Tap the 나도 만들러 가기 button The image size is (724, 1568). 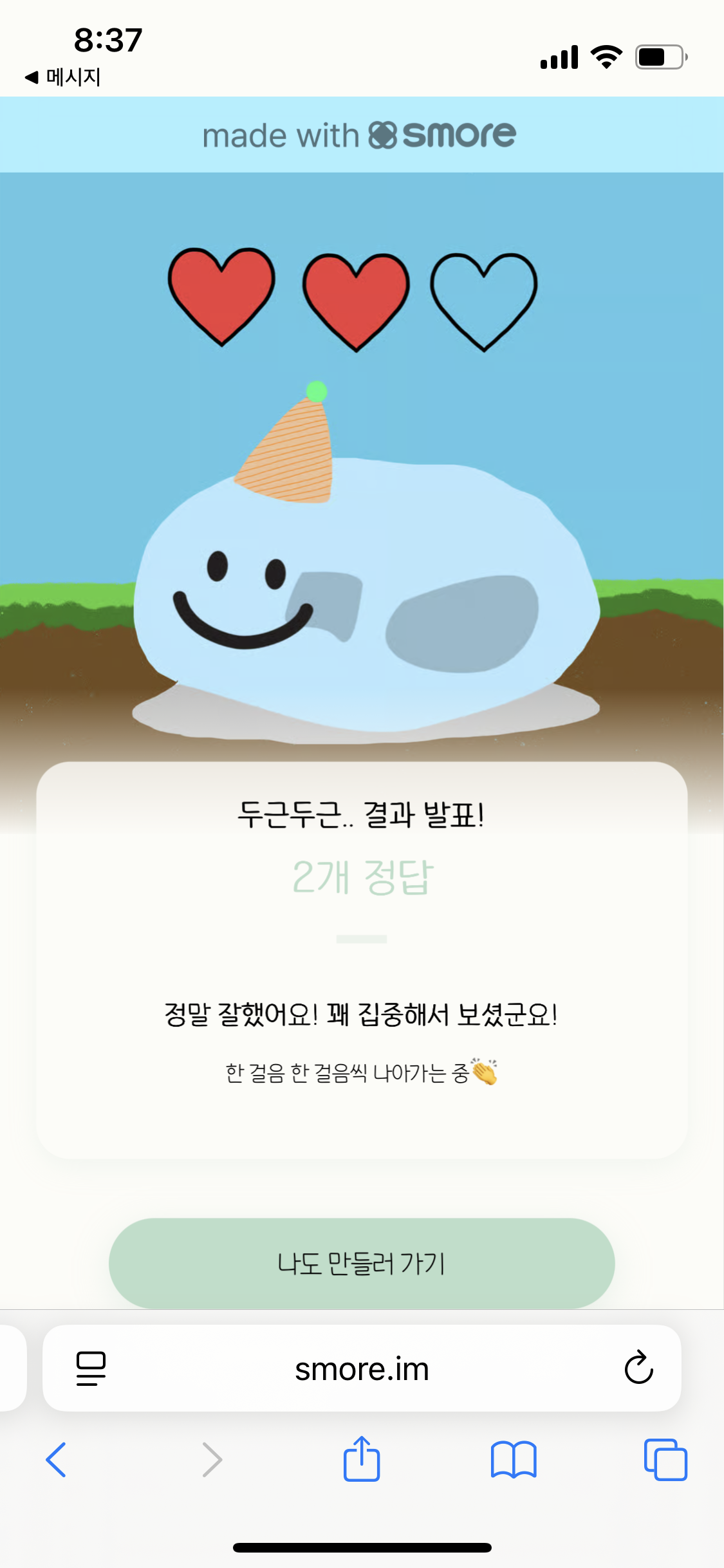(x=362, y=1263)
